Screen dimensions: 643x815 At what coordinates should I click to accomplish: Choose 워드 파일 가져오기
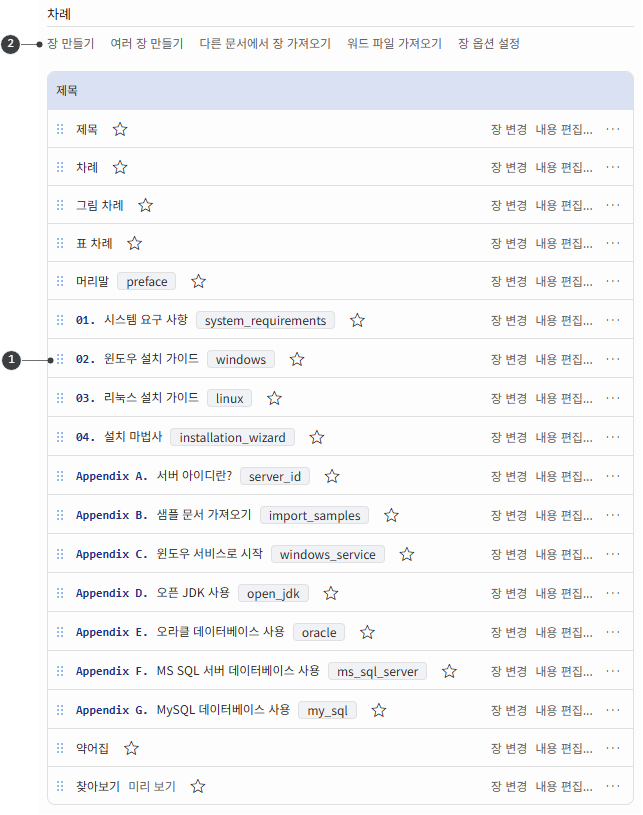click(x=394, y=44)
